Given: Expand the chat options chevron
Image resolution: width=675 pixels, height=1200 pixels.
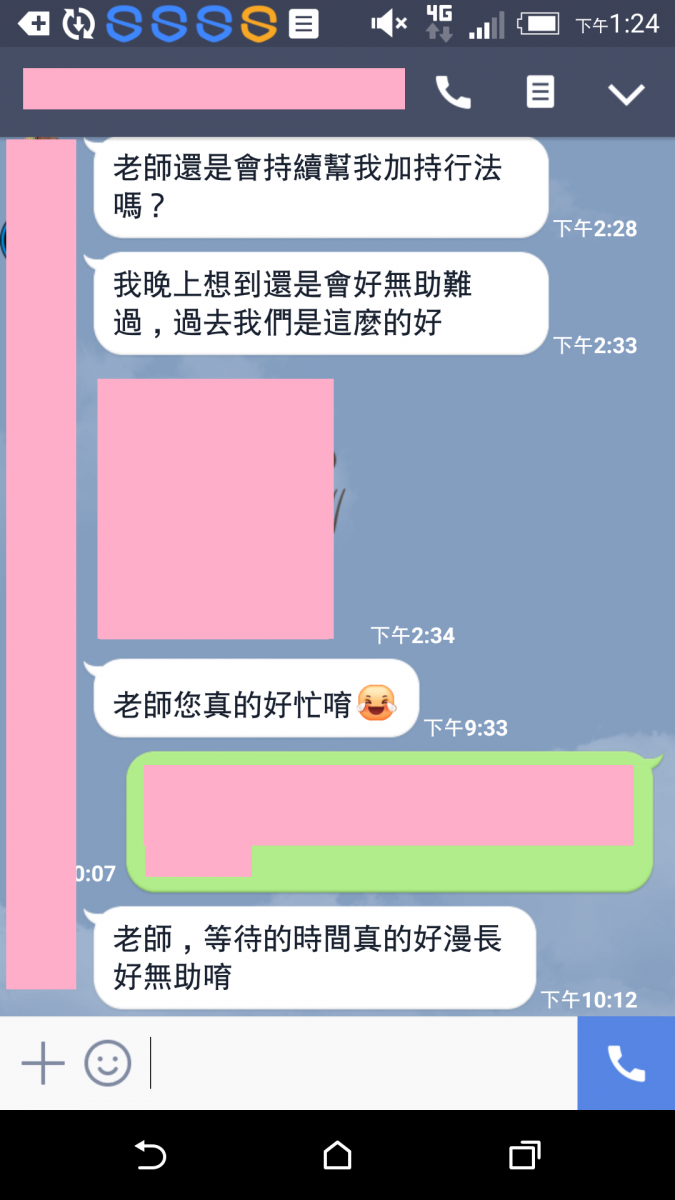Looking at the screenshot, I should coord(627,94).
